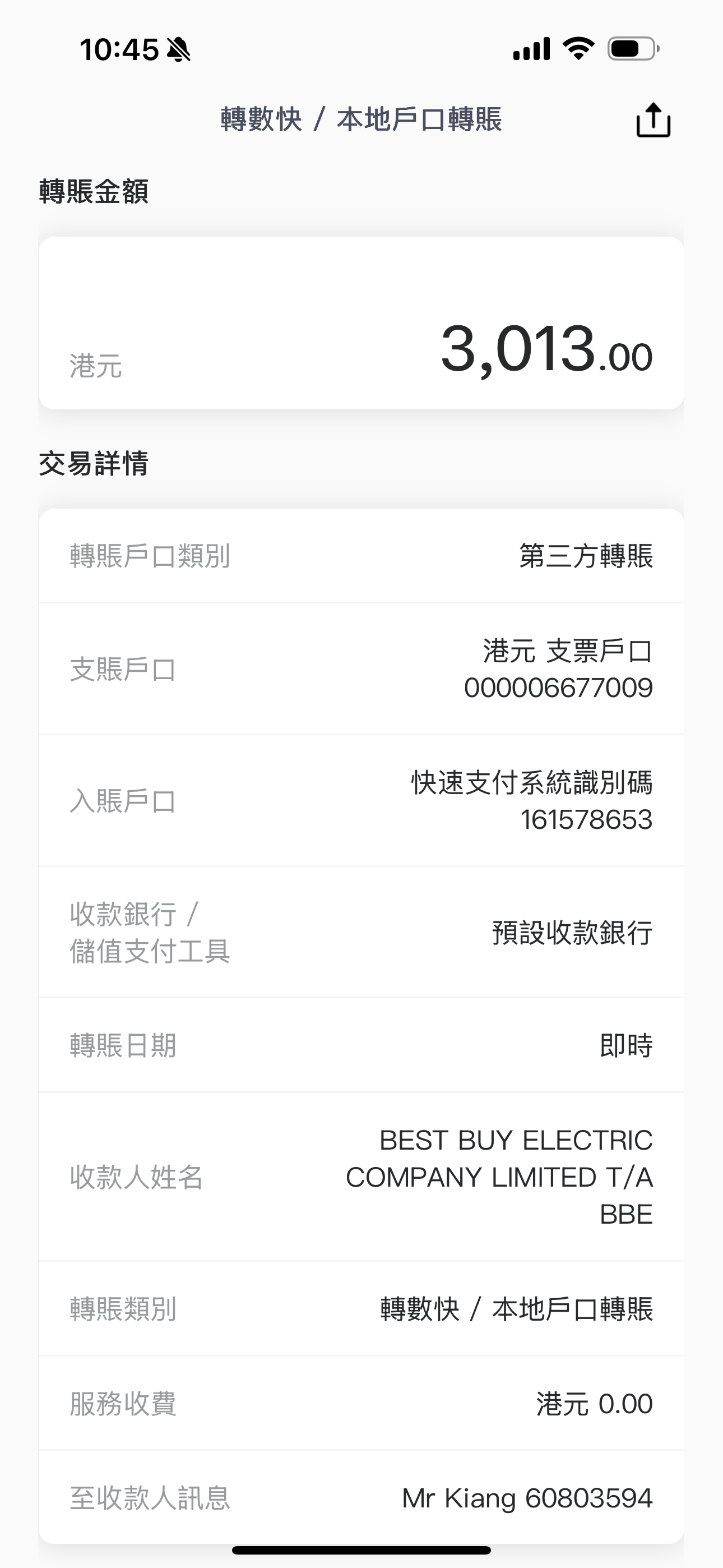Share the transfer receipt
Screen dimensions: 723x1568
653,120
